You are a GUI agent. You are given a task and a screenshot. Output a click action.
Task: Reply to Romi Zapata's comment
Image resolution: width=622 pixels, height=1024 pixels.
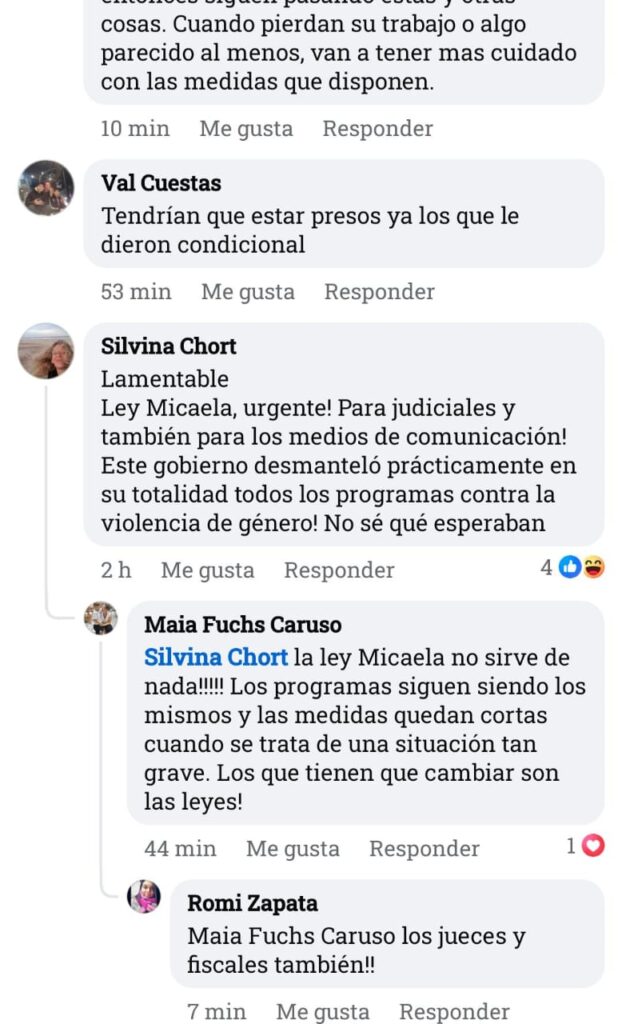pyautogui.click(x=454, y=1011)
